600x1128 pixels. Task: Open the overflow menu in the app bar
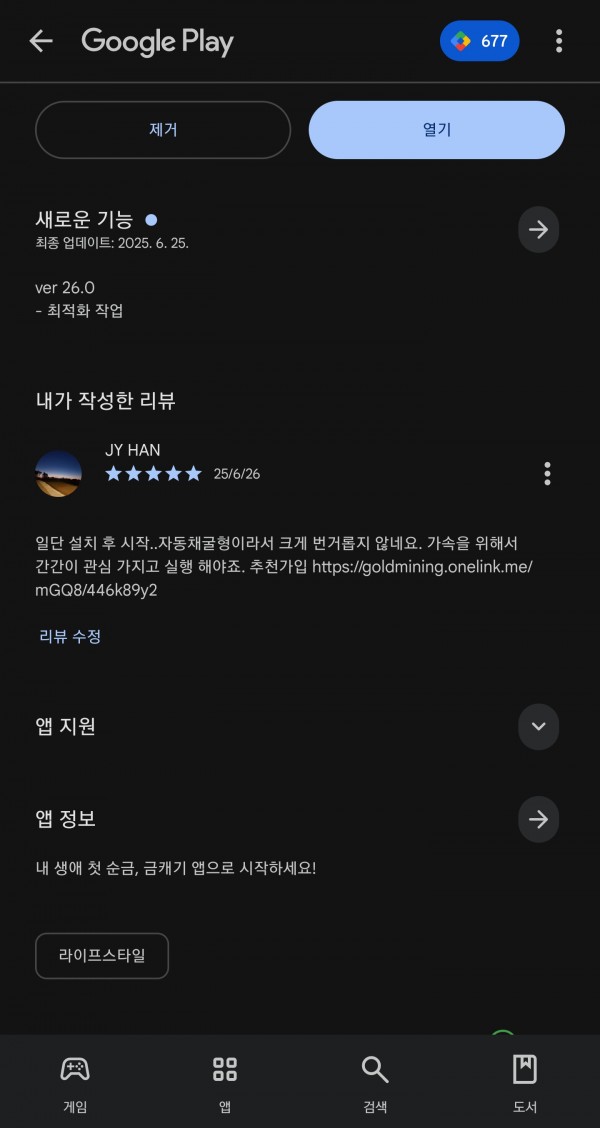[558, 41]
